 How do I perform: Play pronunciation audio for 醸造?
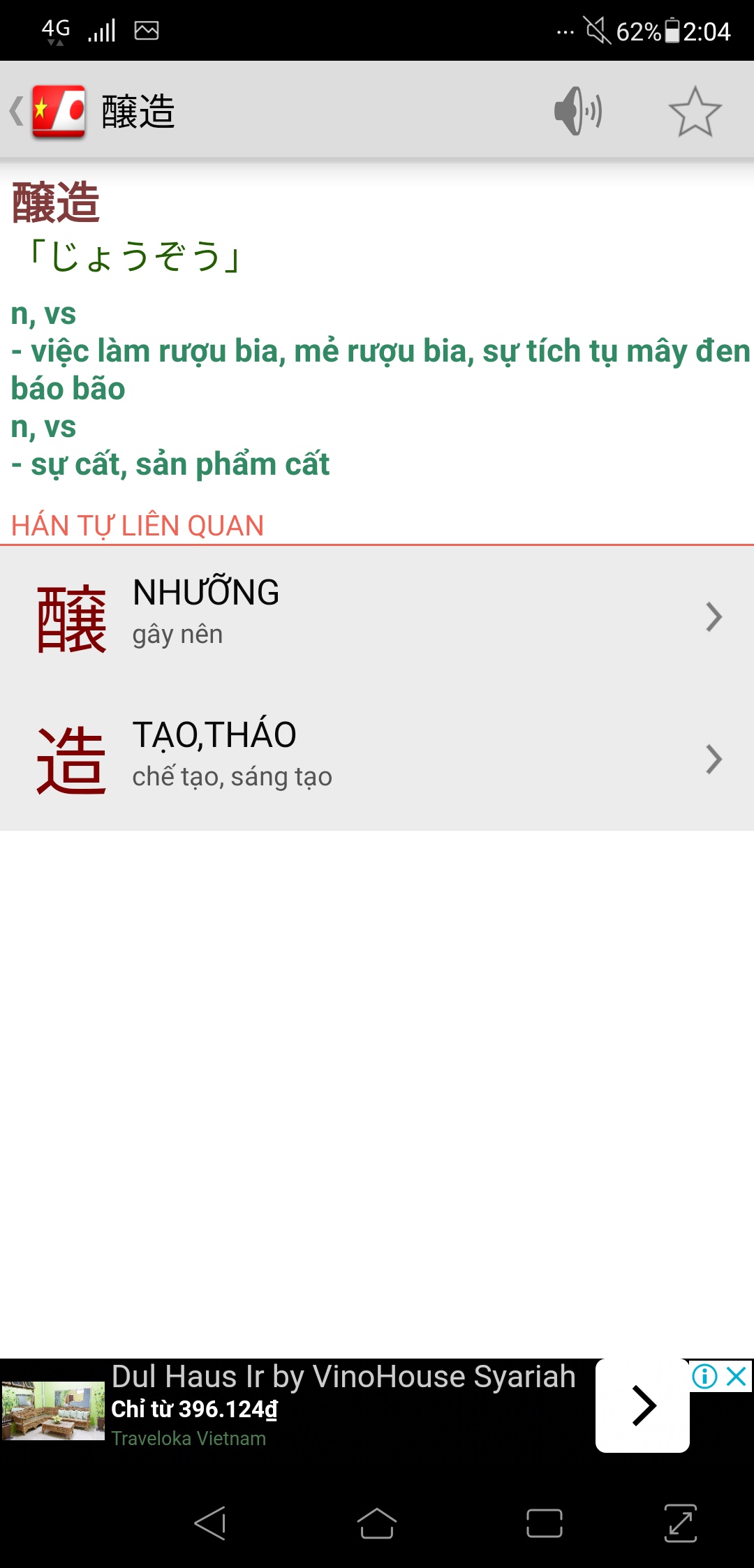click(x=578, y=112)
